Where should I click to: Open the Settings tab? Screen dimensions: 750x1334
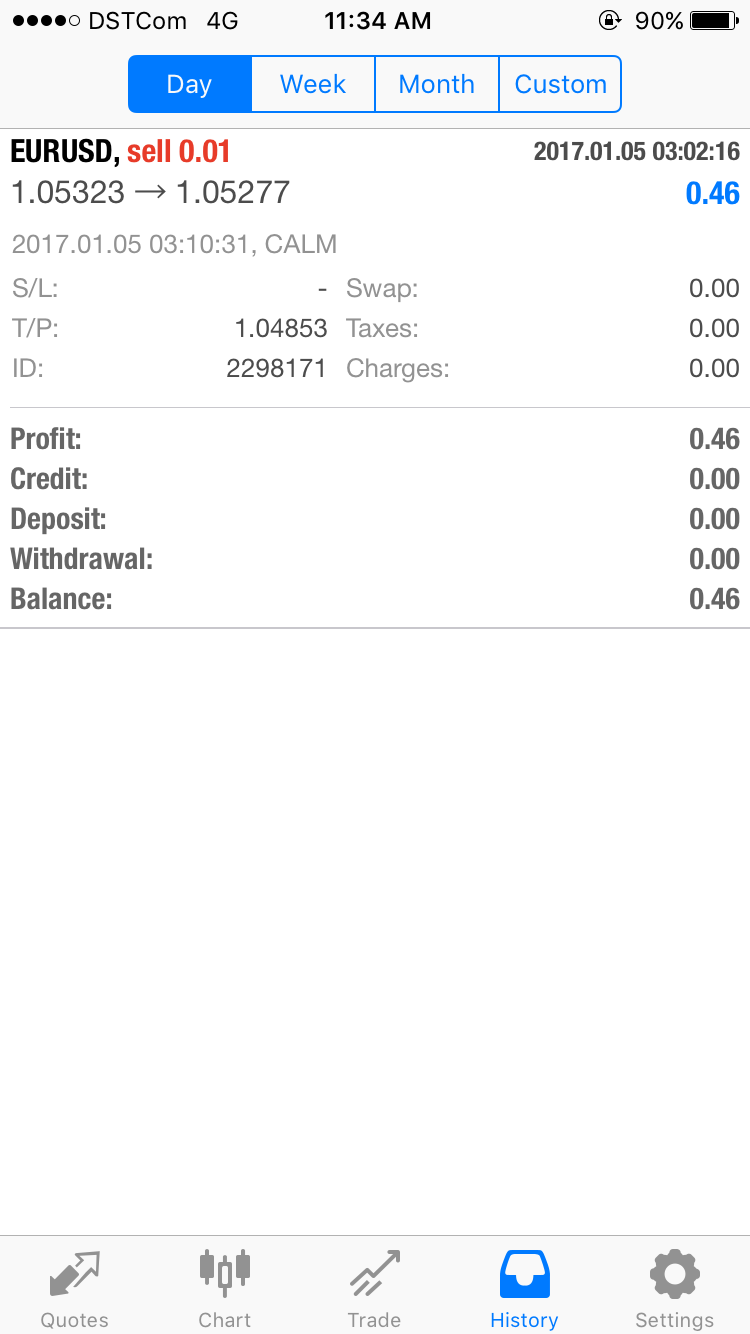pyautogui.click(x=675, y=1287)
